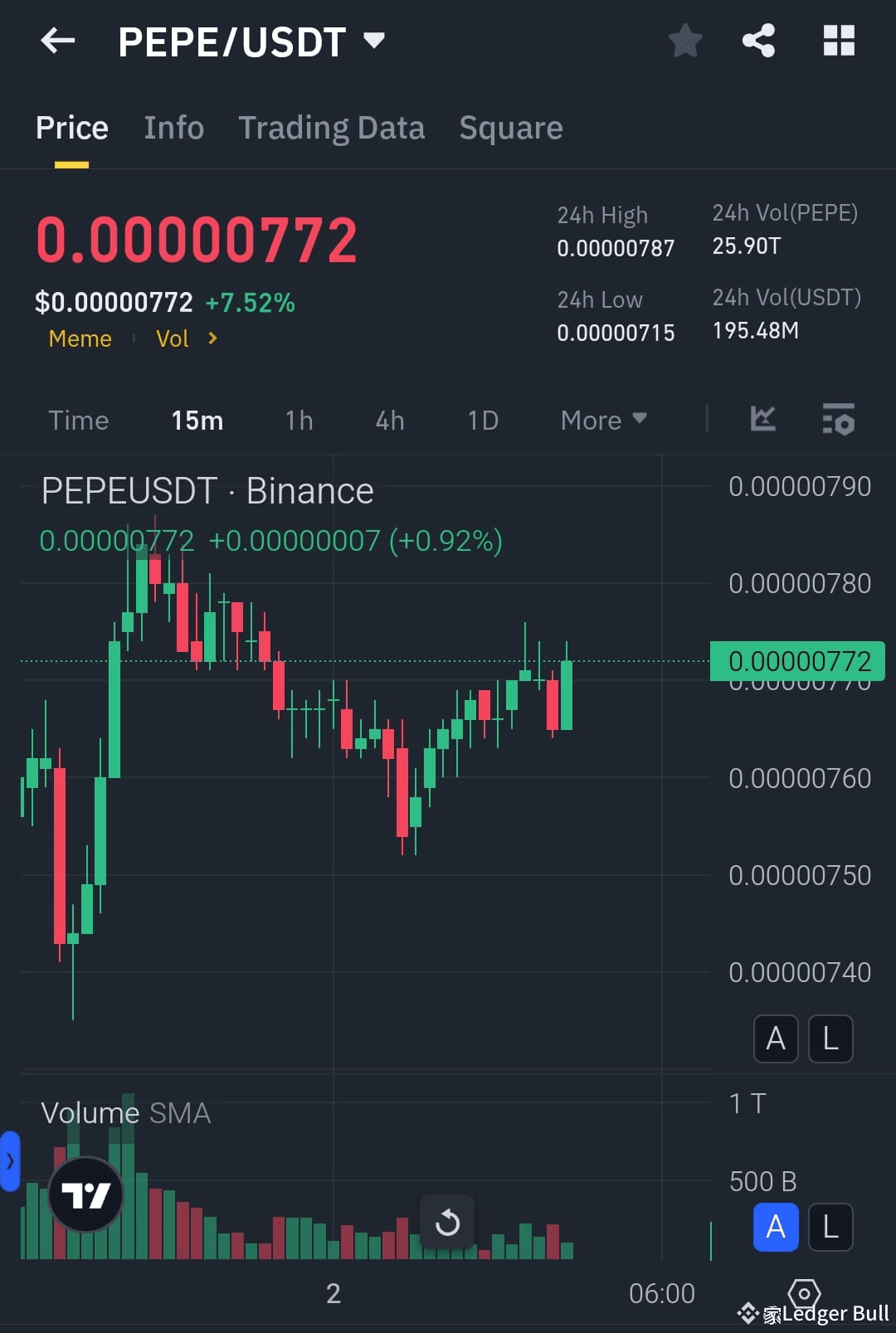Click the Meme category label
This screenshot has height=1333, width=896.
tap(80, 338)
